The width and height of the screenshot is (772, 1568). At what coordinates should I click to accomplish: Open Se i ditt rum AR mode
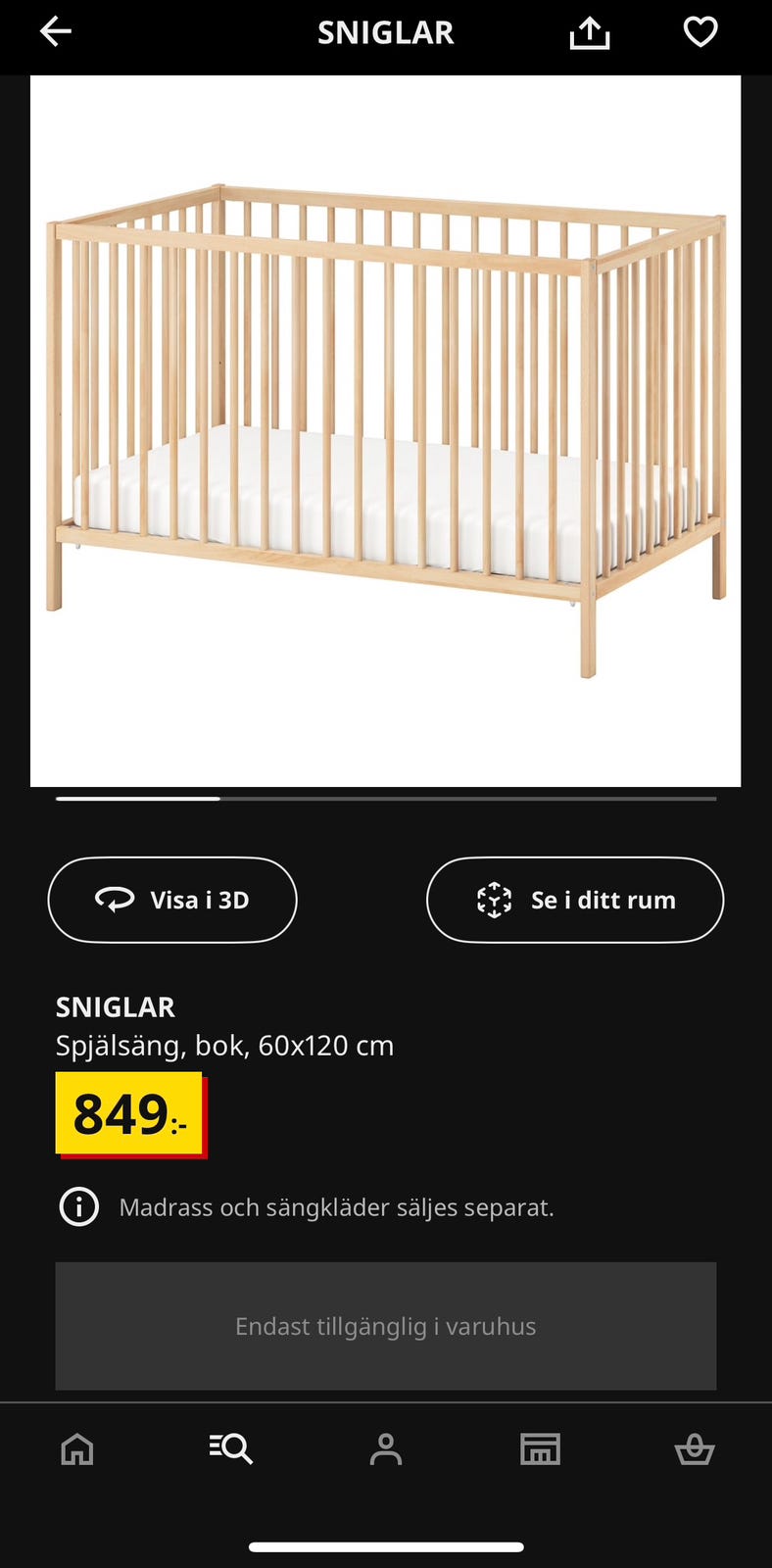[574, 899]
